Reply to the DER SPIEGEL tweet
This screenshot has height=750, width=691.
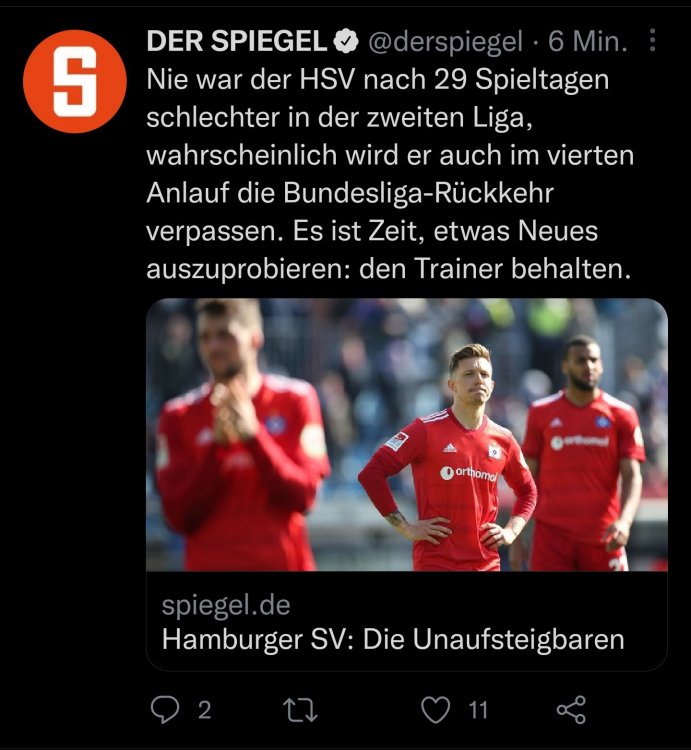[165, 710]
